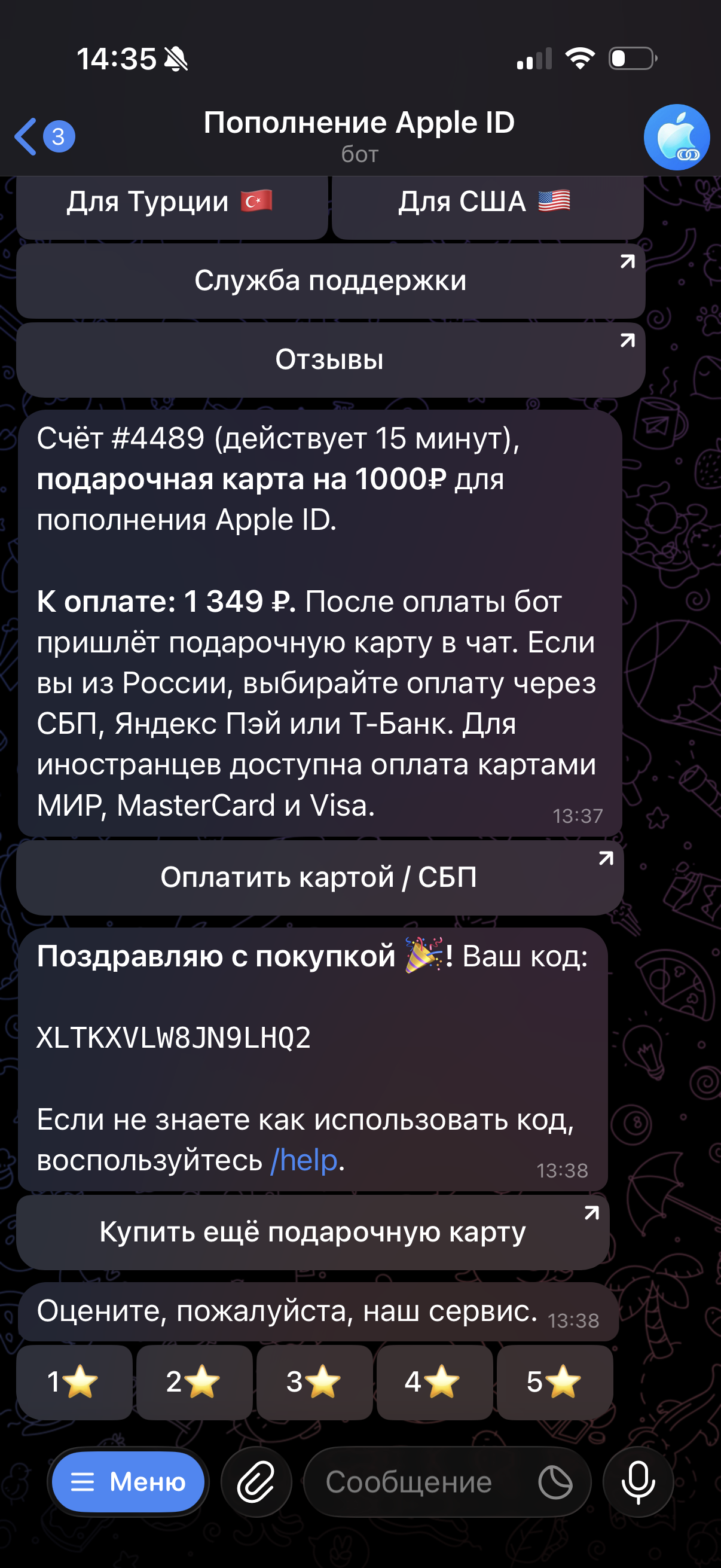Focus the Сообщение text field

click(414, 1482)
